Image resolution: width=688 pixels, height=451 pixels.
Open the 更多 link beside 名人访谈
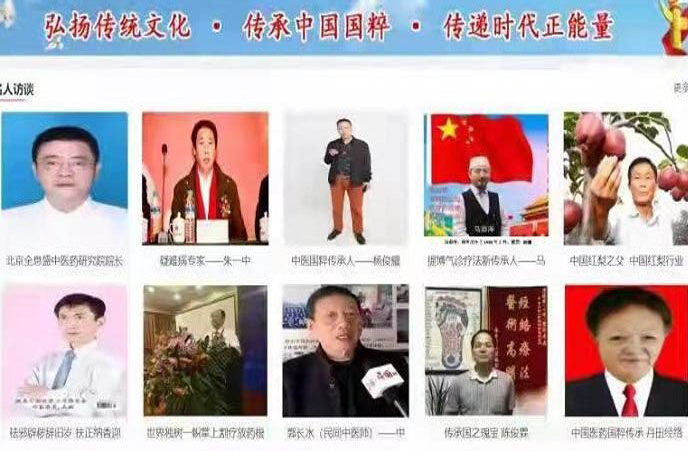point(680,88)
